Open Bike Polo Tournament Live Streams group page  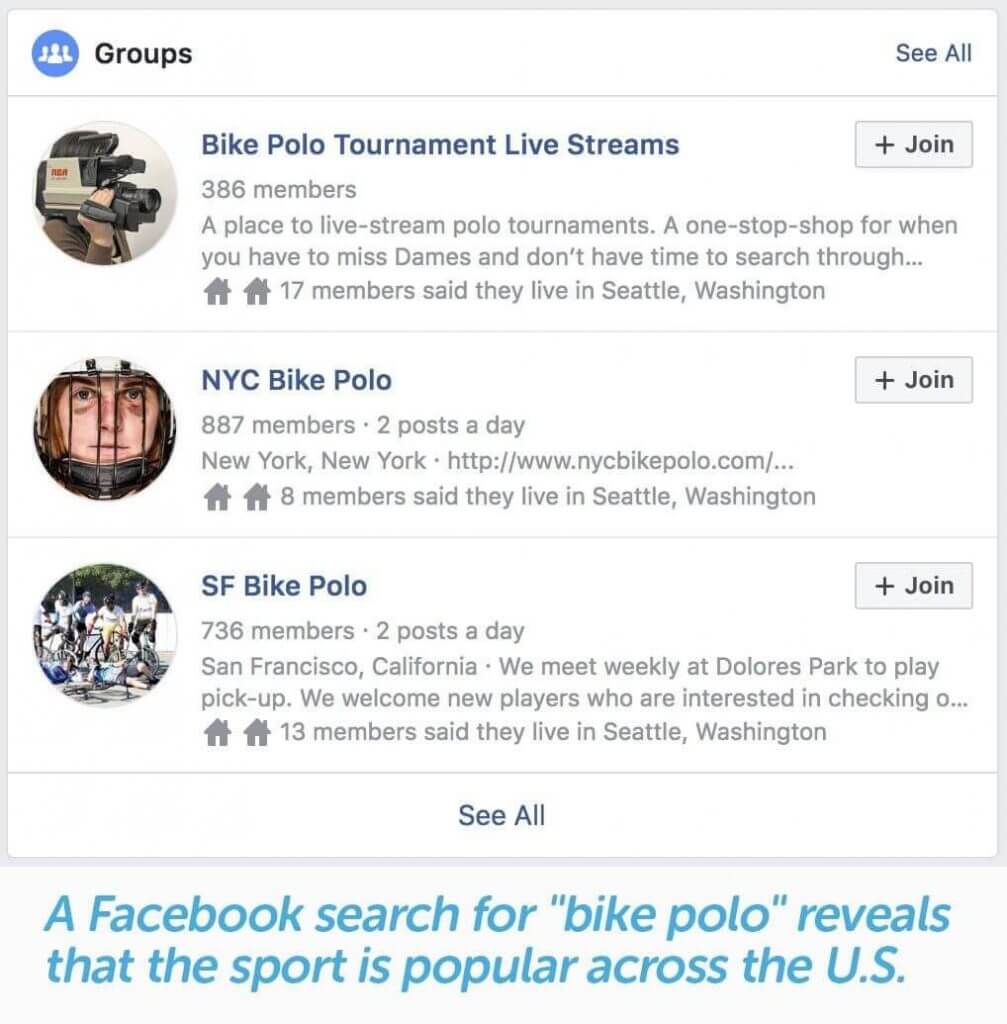click(440, 144)
